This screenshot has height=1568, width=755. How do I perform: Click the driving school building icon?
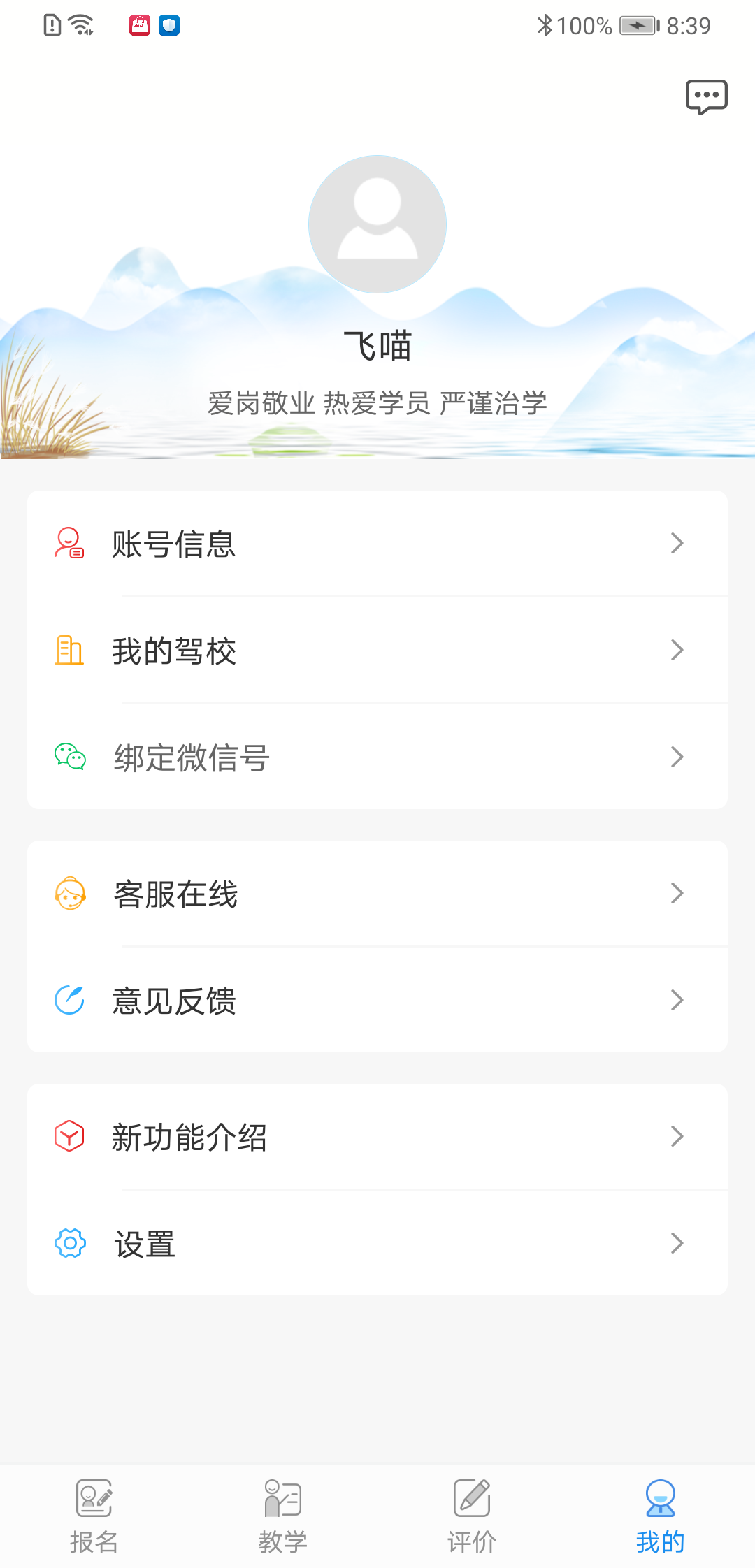[x=69, y=650]
